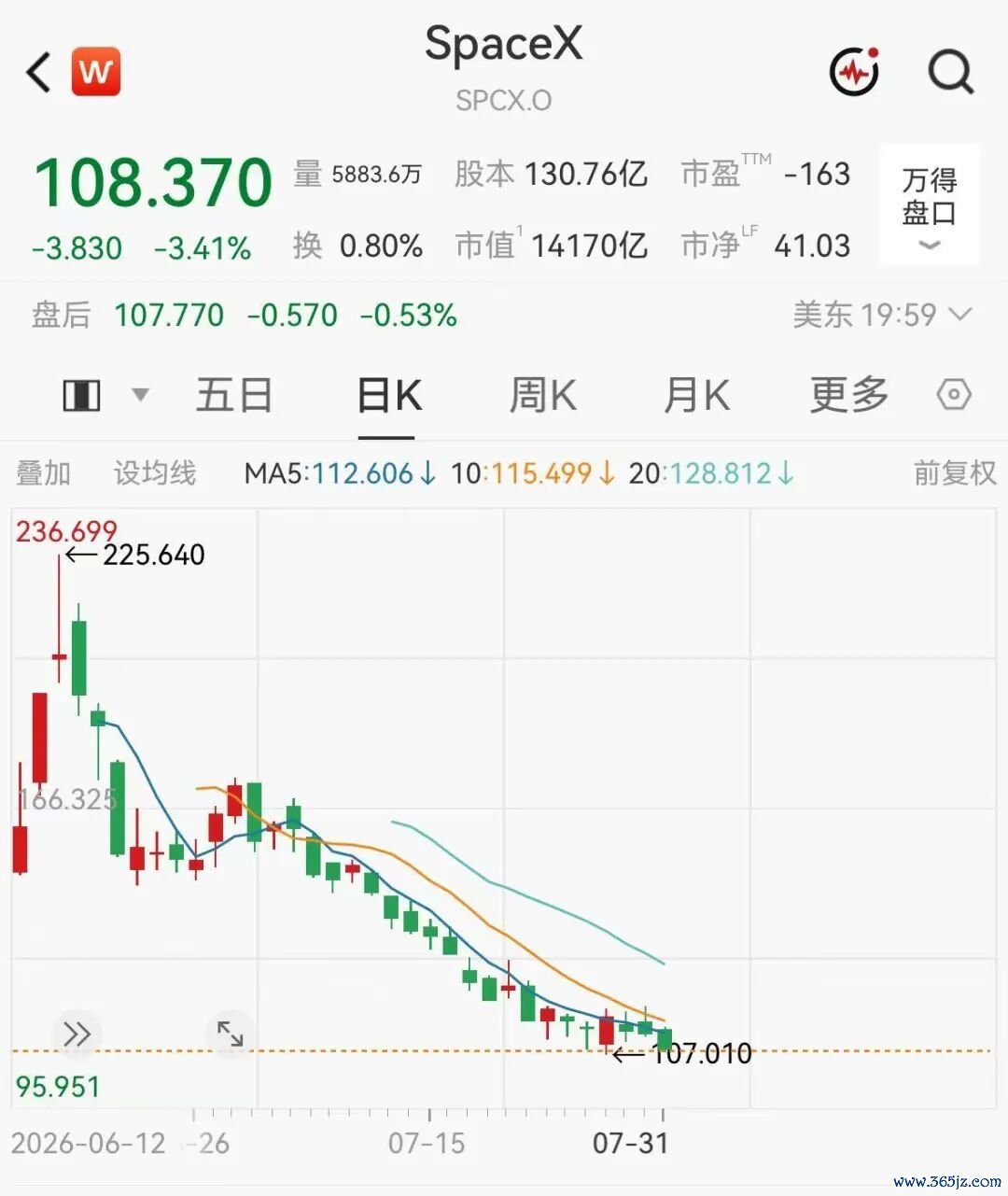The image size is (1008, 1196).
Task: Switch to the 月K tab
Action: 696,395
